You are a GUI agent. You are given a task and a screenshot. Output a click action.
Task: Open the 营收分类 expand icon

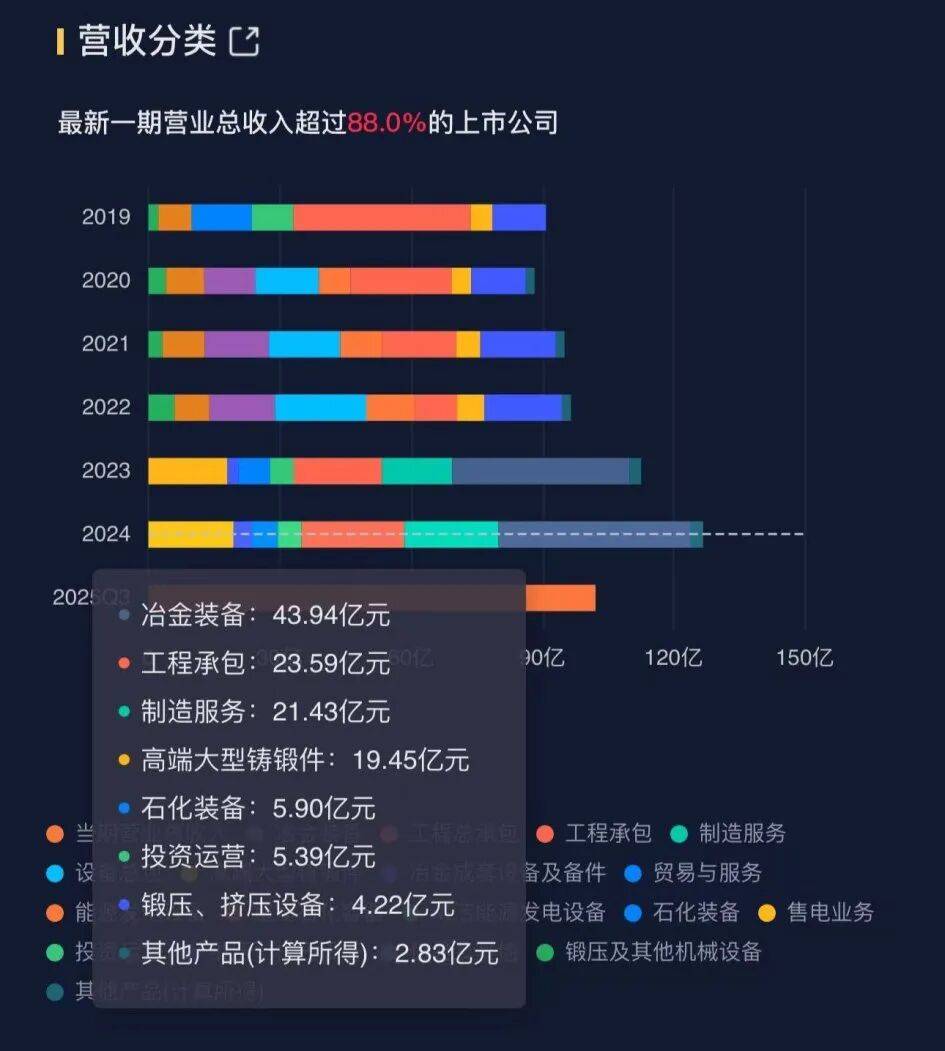[x=245, y=42]
